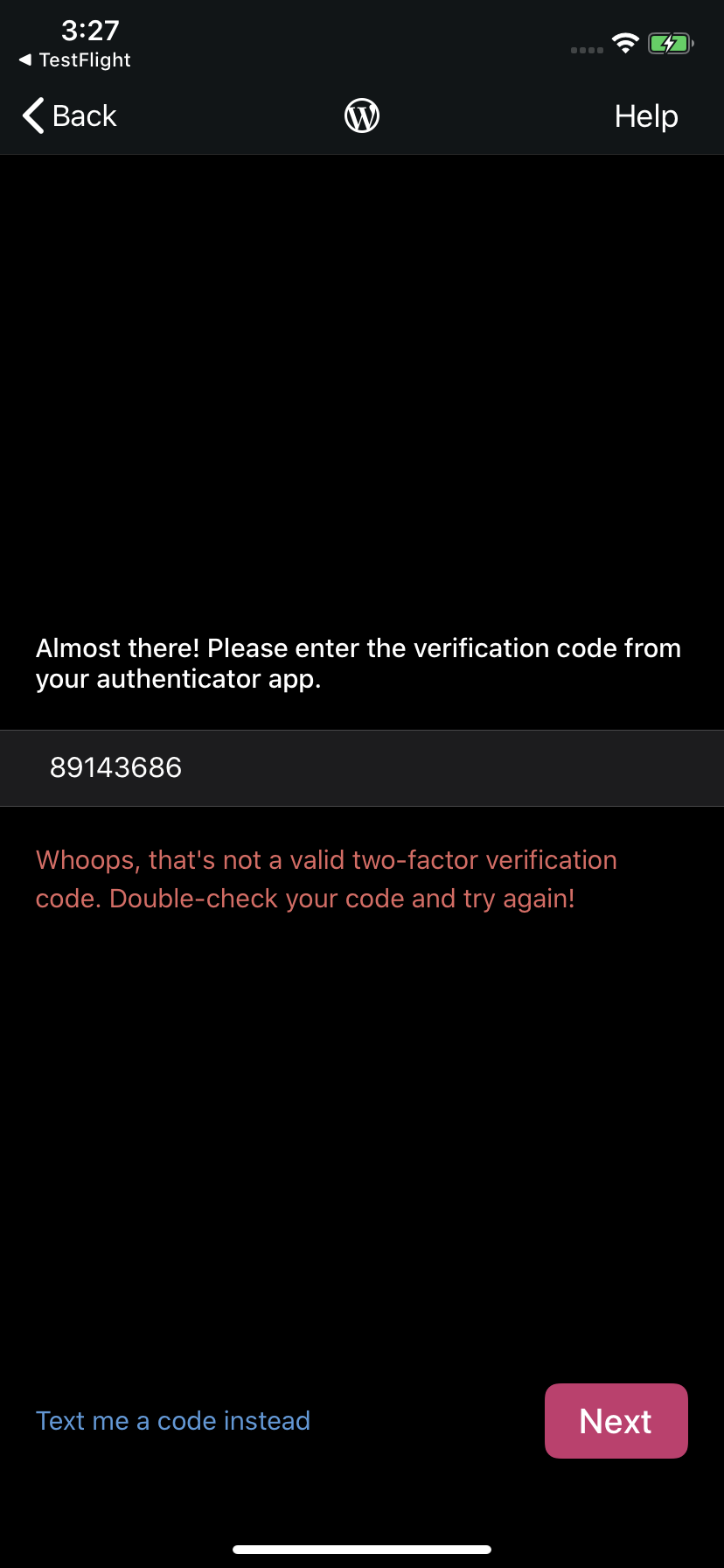Open the Help option
The width and height of the screenshot is (724, 1568).
645,115
